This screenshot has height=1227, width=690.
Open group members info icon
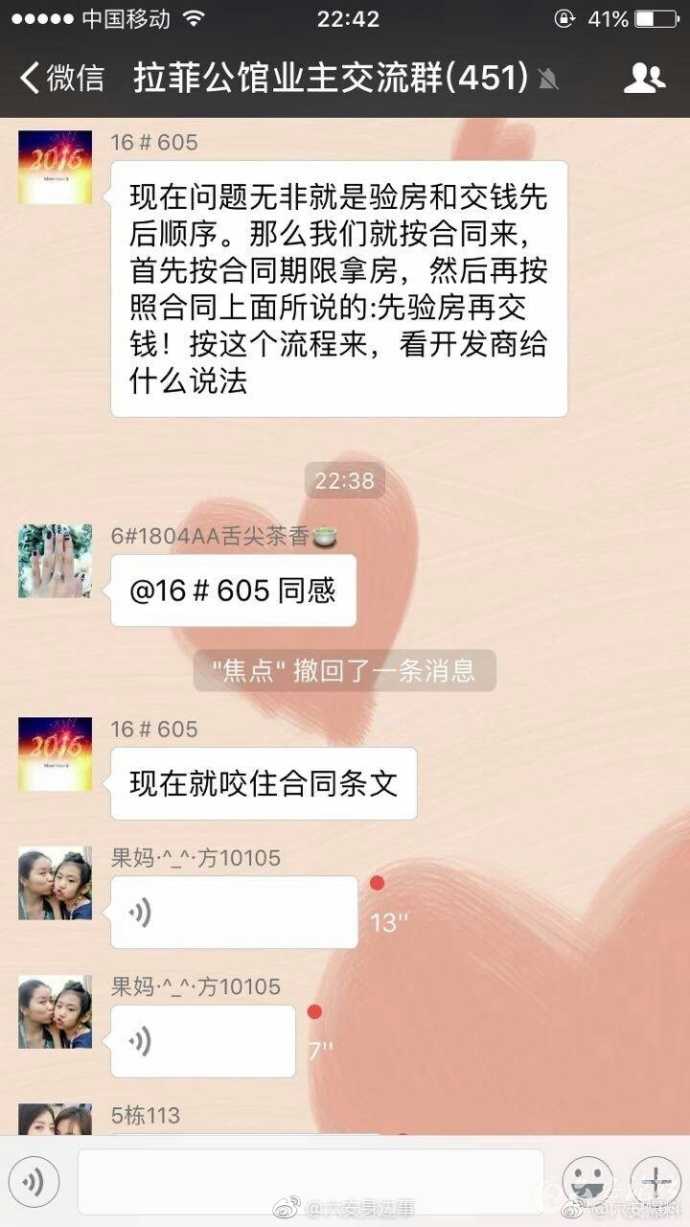pyautogui.click(x=643, y=78)
